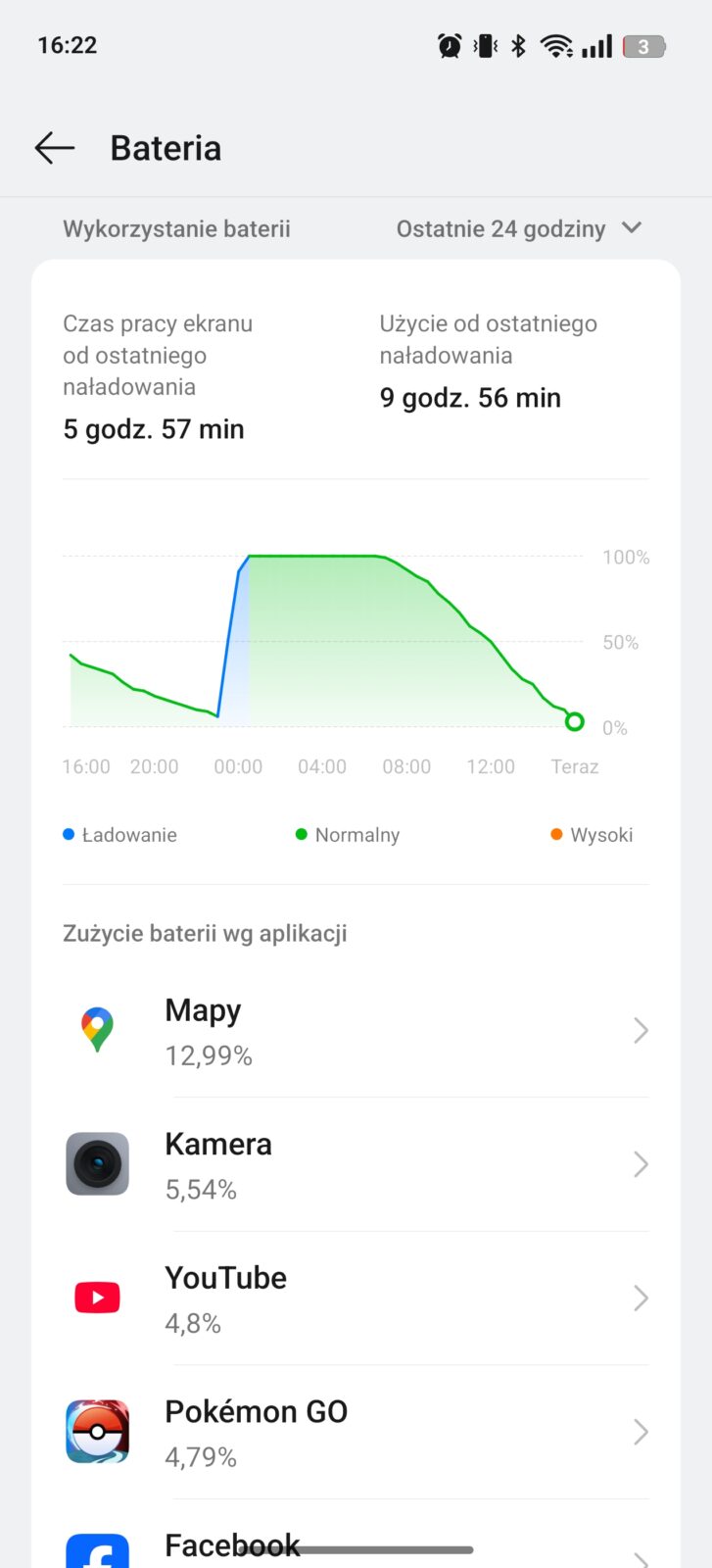Go back from the Bateria screen
The height and width of the screenshot is (1568, 712).
(55, 148)
